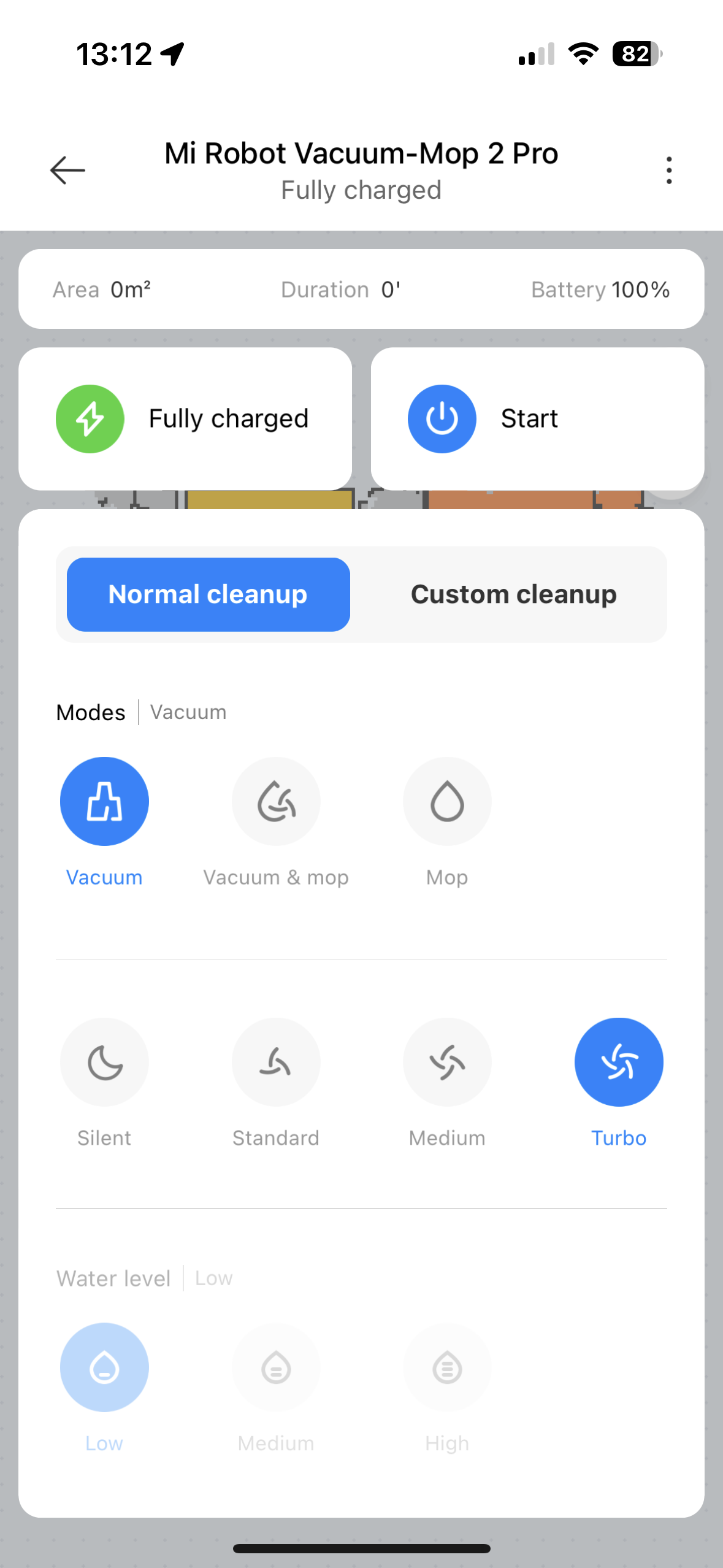Choose Mop only mode
The height and width of the screenshot is (1568, 723).
(x=447, y=801)
